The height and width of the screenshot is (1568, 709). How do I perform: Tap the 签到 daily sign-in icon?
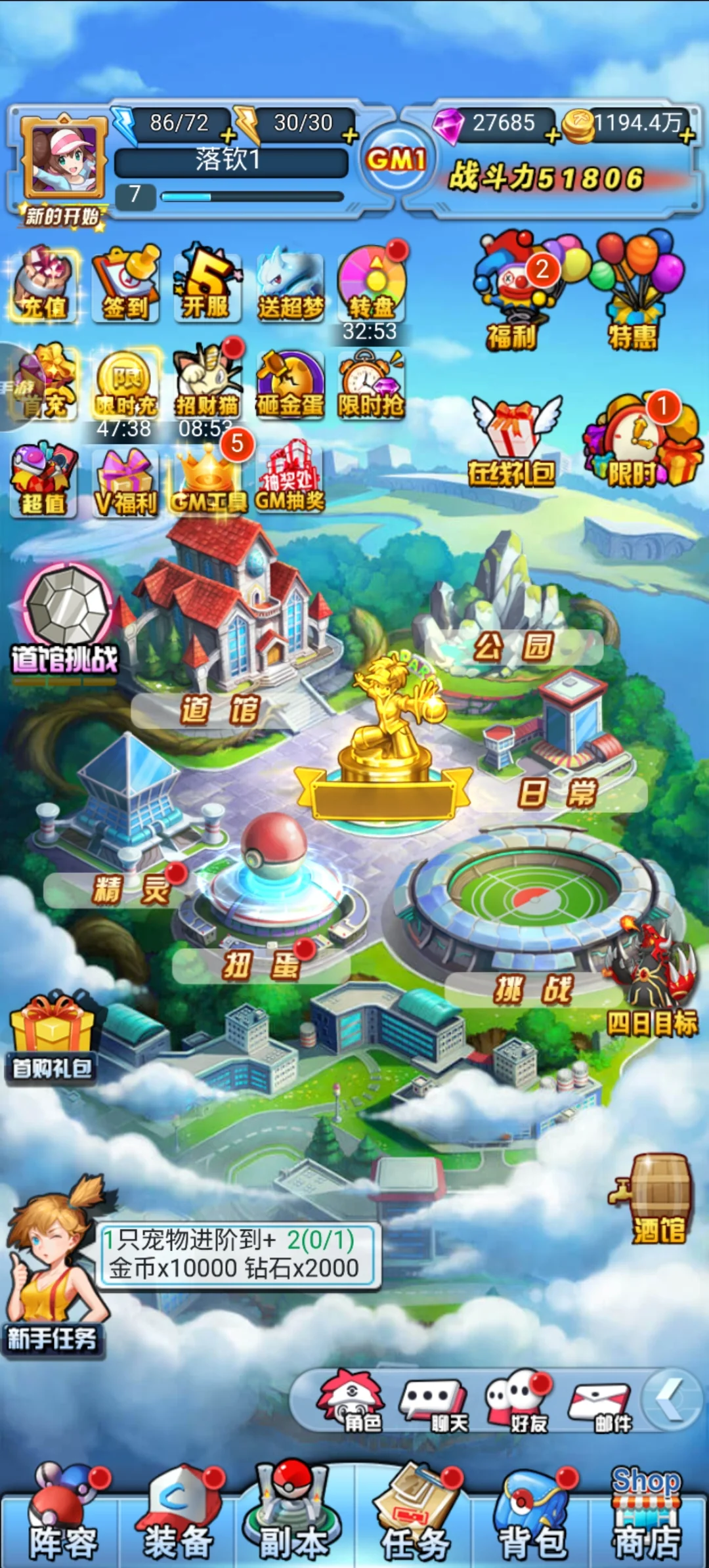click(125, 286)
